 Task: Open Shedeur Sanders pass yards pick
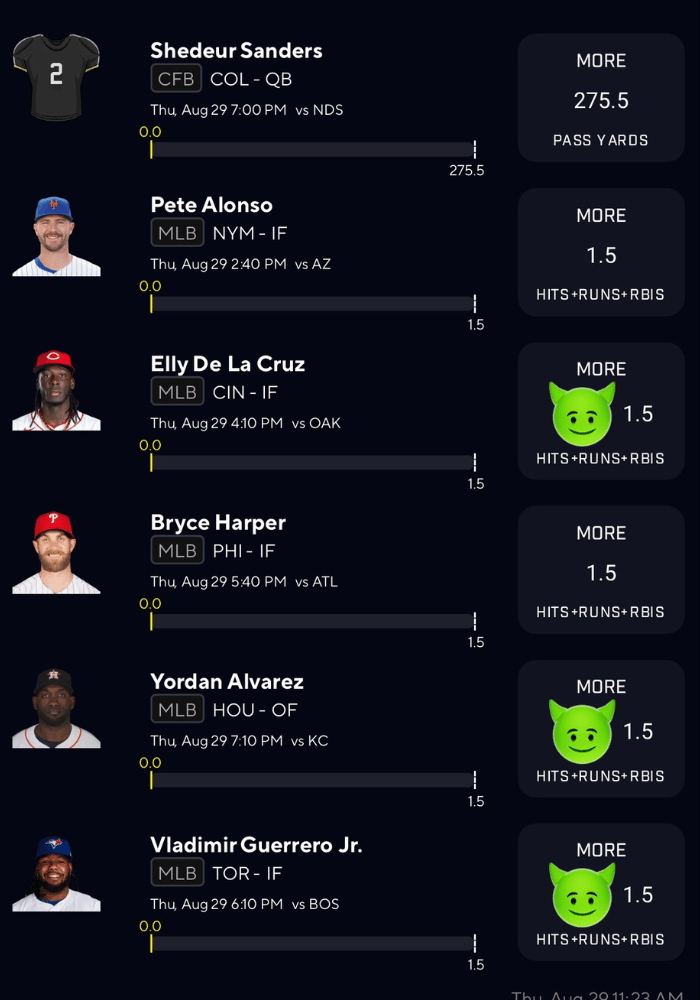(x=601, y=98)
